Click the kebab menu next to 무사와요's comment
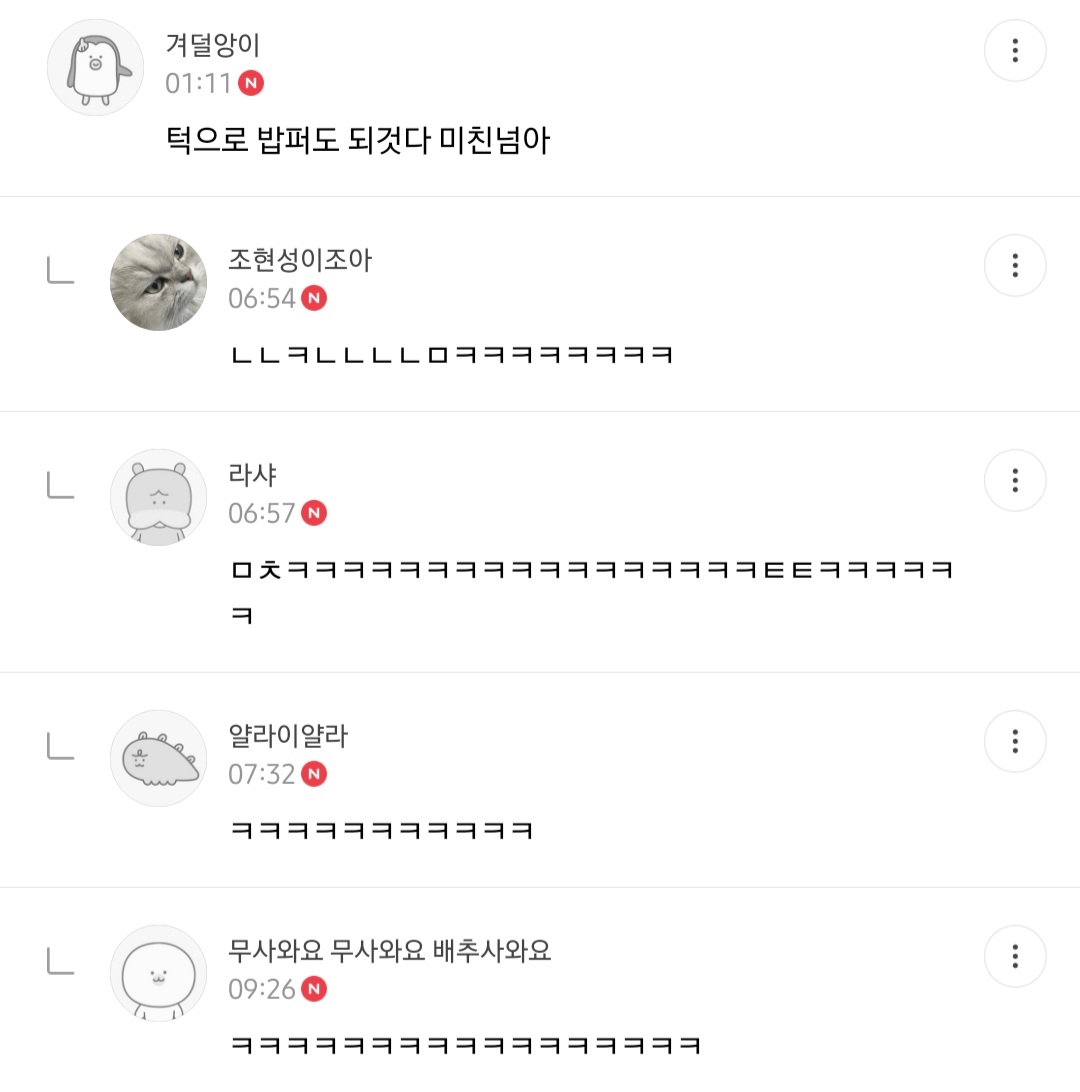This screenshot has width=1080, height=1092. 1015,956
